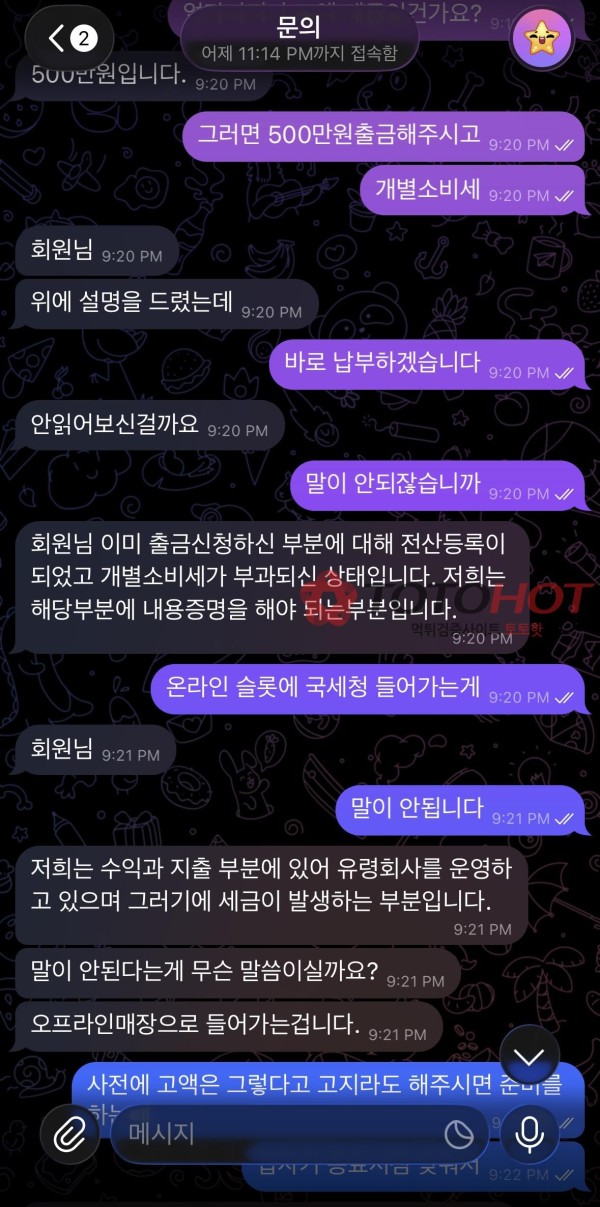Record a voice message with the microphone
Image resolution: width=600 pixels, height=1207 pixels.
[529, 1133]
